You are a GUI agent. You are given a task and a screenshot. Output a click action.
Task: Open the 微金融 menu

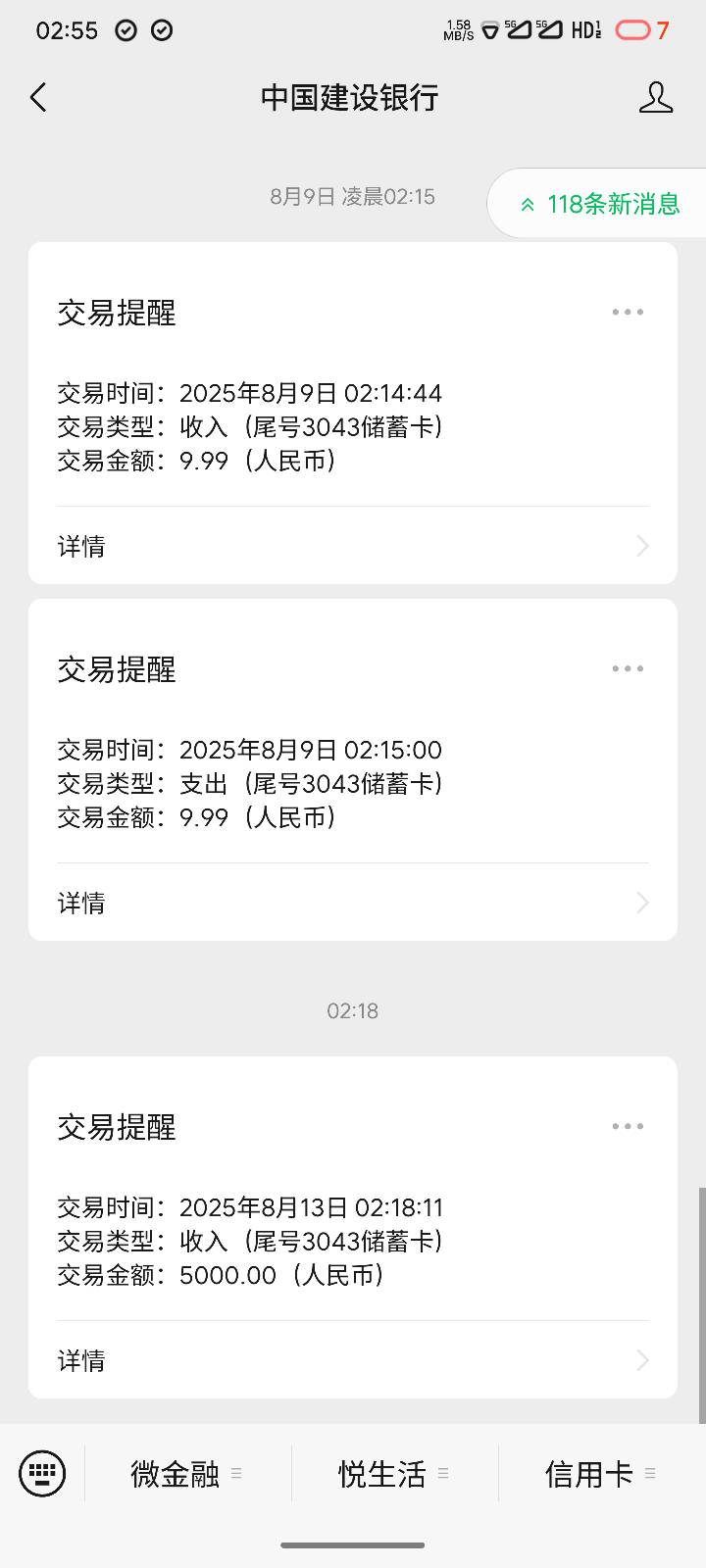click(x=187, y=1473)
